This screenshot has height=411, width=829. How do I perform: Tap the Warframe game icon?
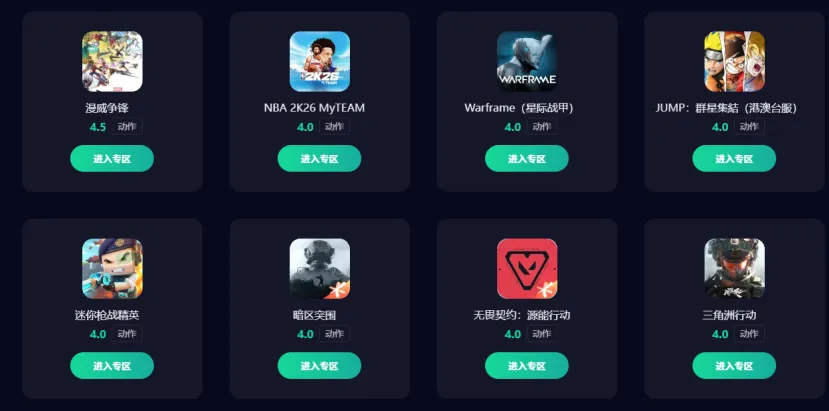527,62
